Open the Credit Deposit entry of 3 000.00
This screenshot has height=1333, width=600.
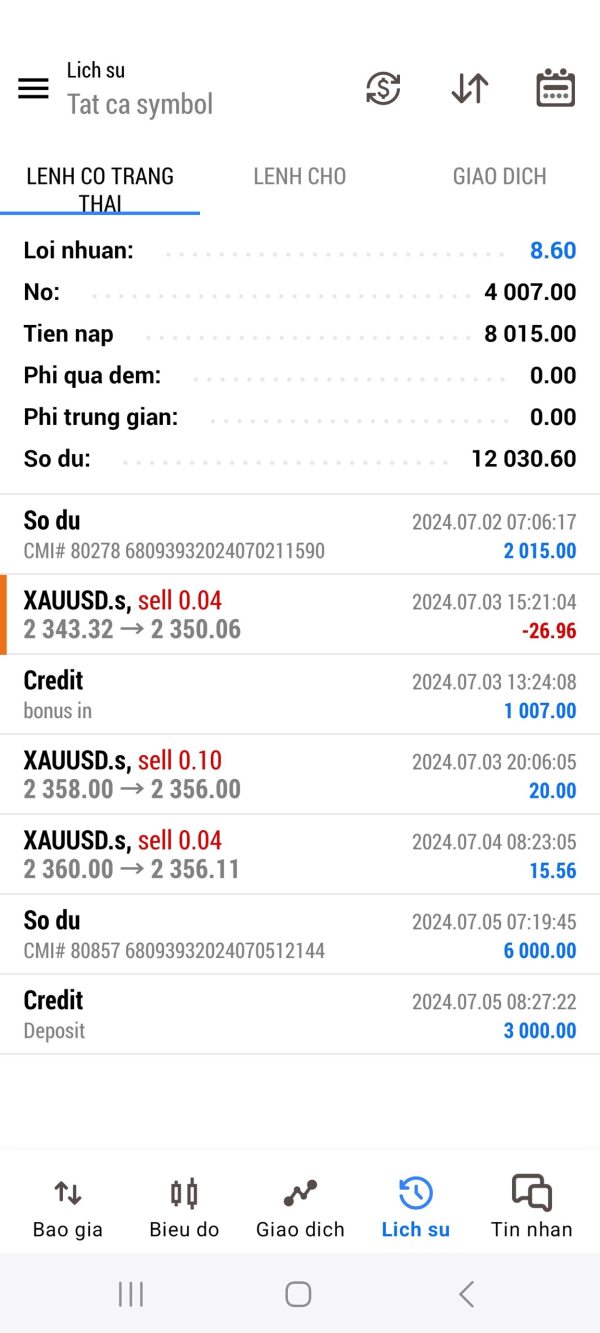(x=300, y=1015)
